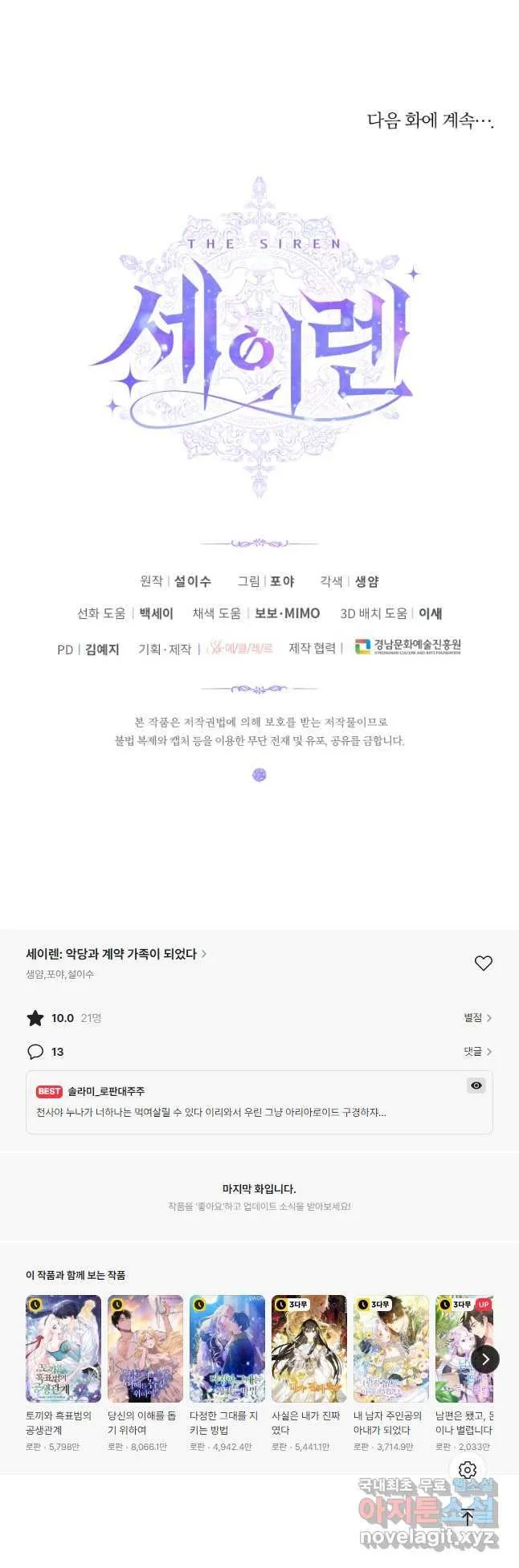Show next recommended titles with arrow

pyautogui.click(x=484, y=1359)
